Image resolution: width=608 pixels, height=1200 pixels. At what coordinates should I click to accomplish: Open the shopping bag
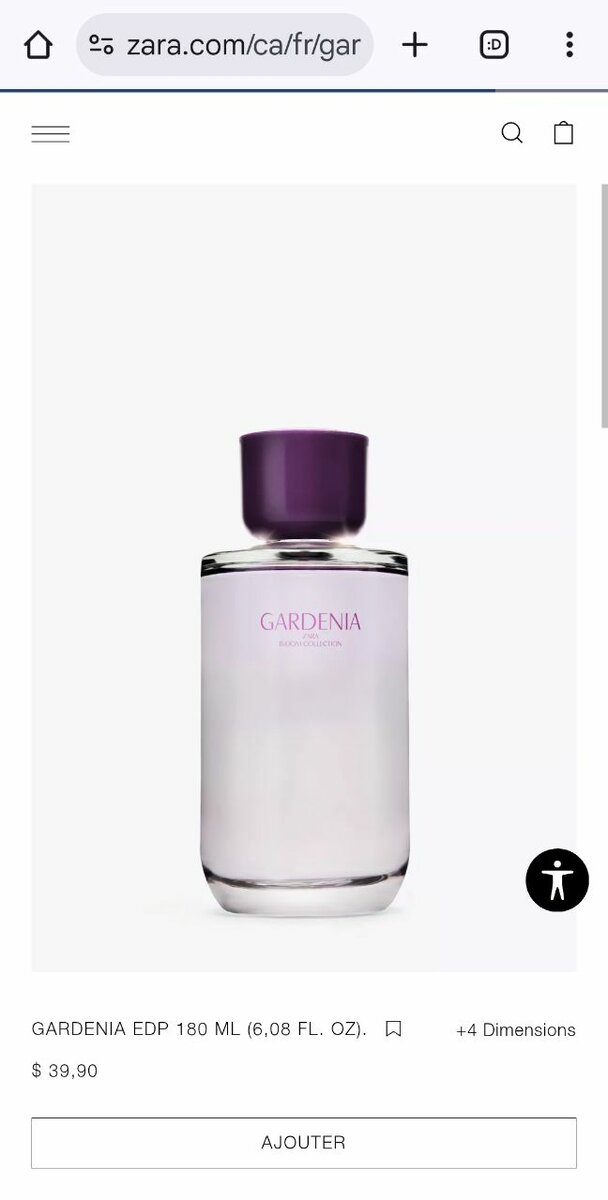pyautogui.click(x=564, y=133)
